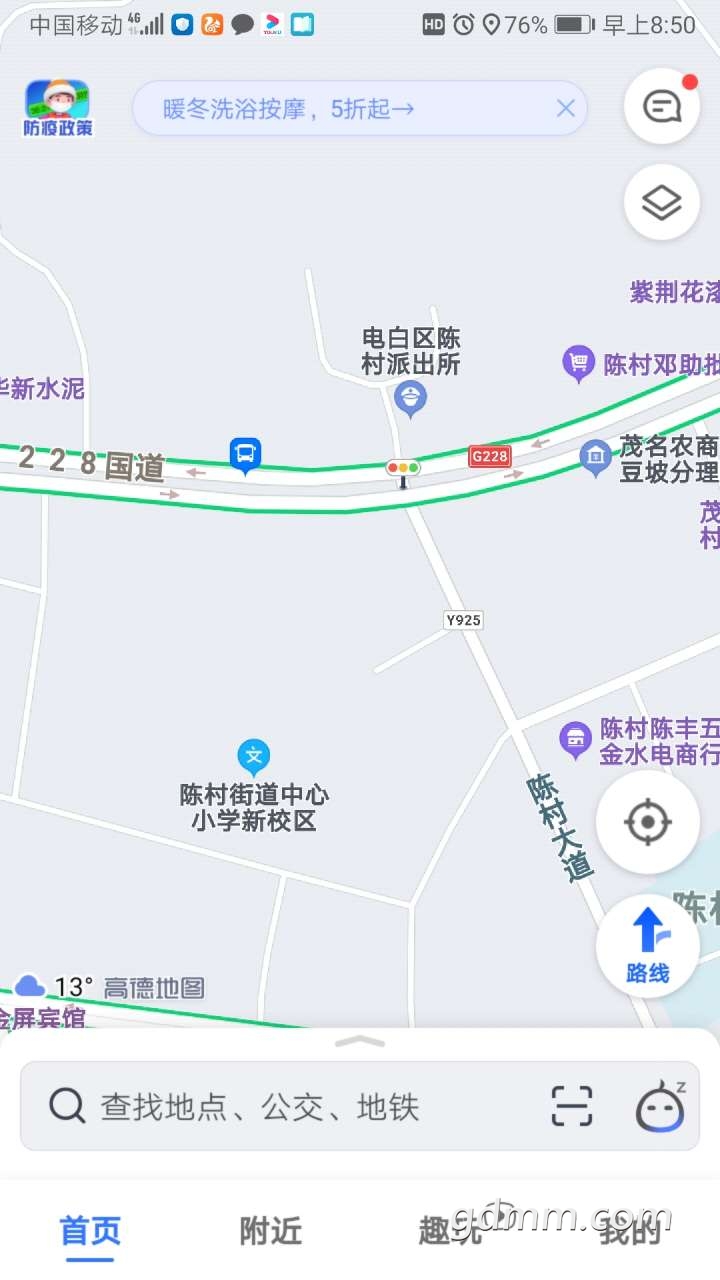Open the 路线 route planner
Image resolution: width=720 pixels, height=1280 pixels.
647,945
